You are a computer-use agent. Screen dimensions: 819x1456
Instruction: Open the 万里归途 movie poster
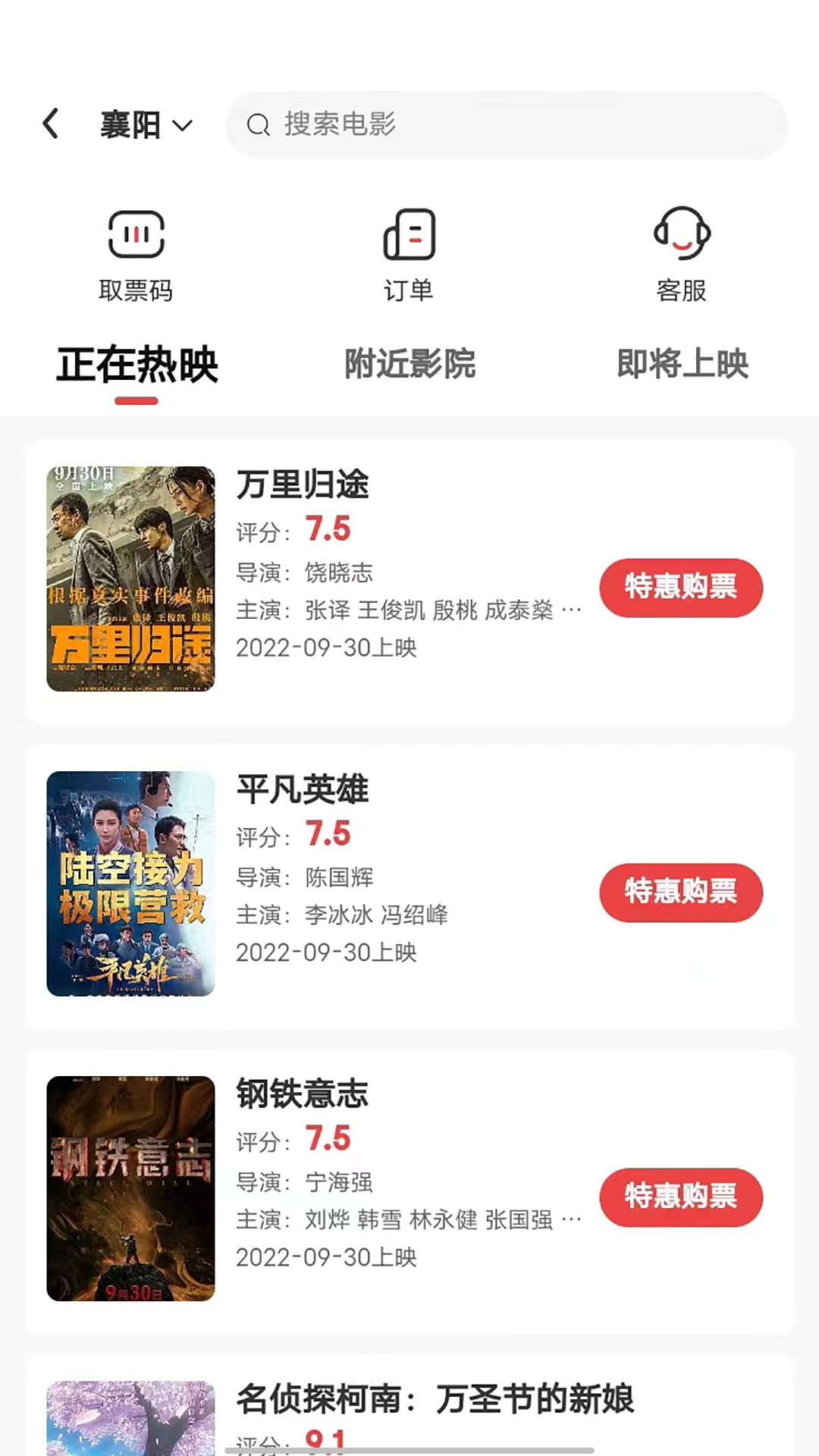(x=130, y=579)
